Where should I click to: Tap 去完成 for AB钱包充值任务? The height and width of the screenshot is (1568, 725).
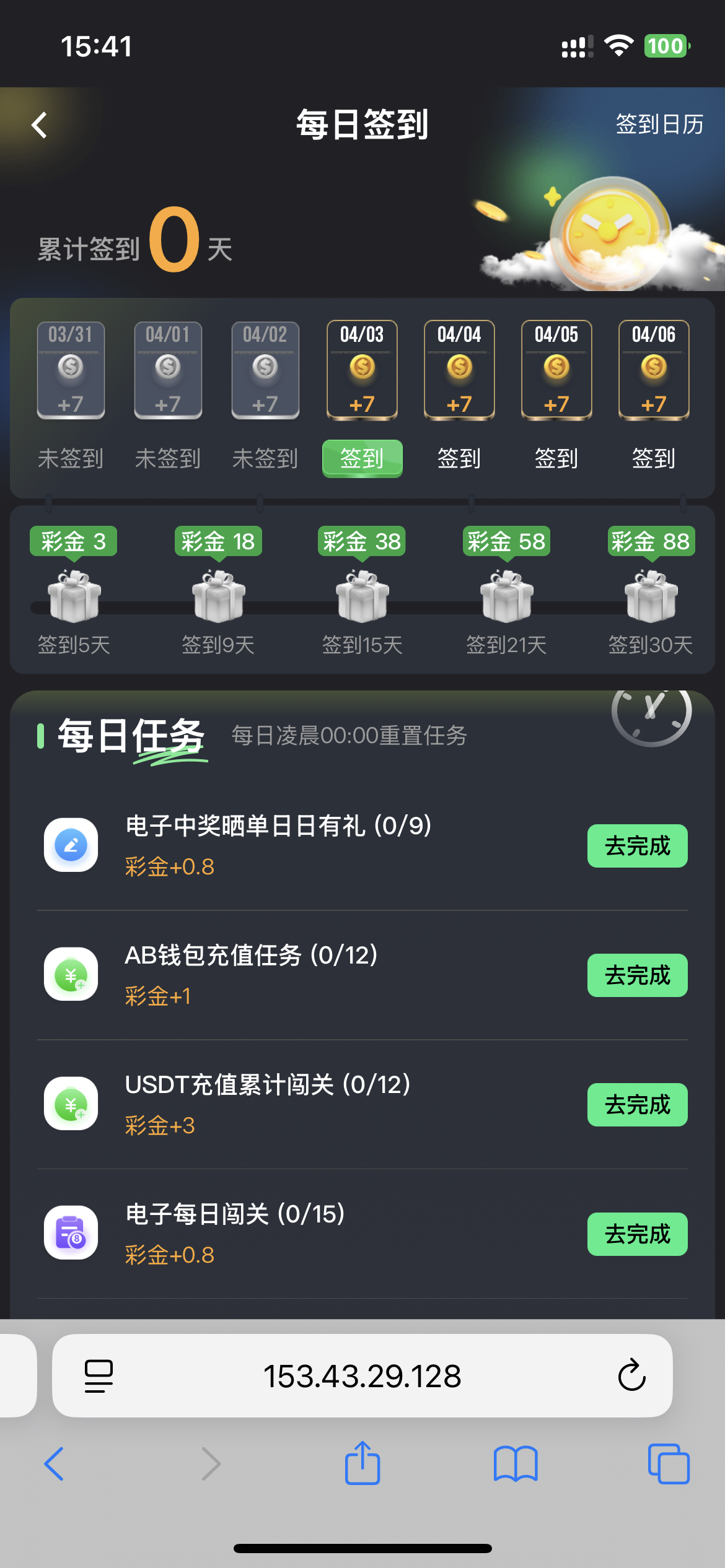637,975
